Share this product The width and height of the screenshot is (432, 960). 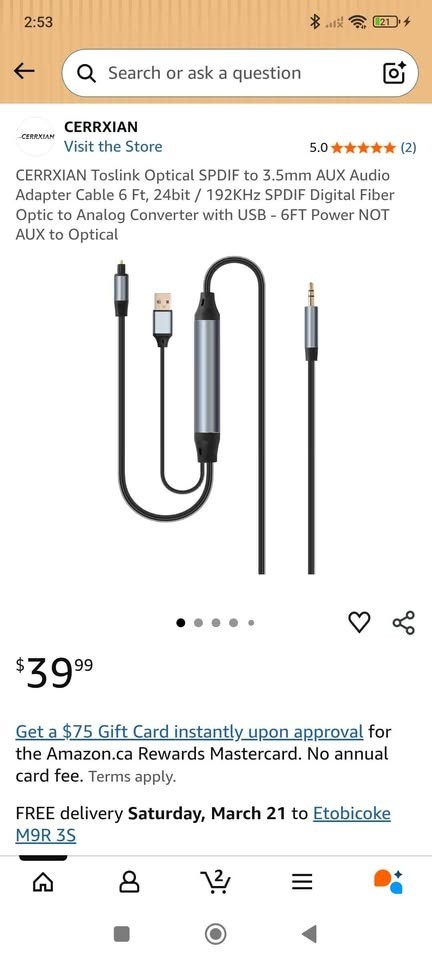click(403, 623)
